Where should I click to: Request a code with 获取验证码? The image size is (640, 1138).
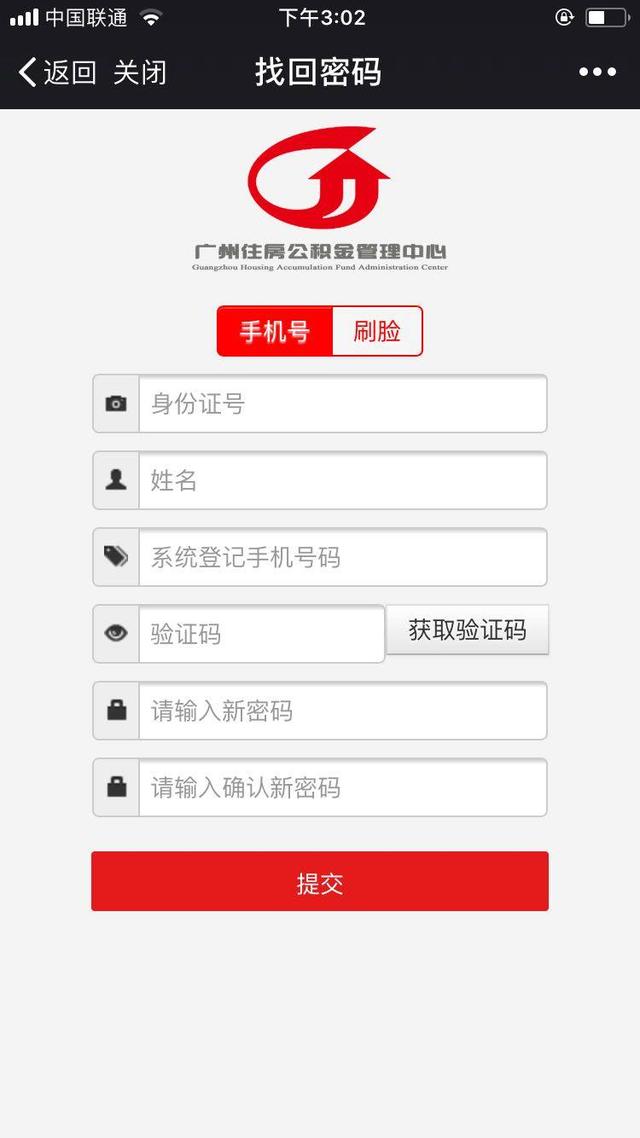pyautogui.click(x=467, y=630)
